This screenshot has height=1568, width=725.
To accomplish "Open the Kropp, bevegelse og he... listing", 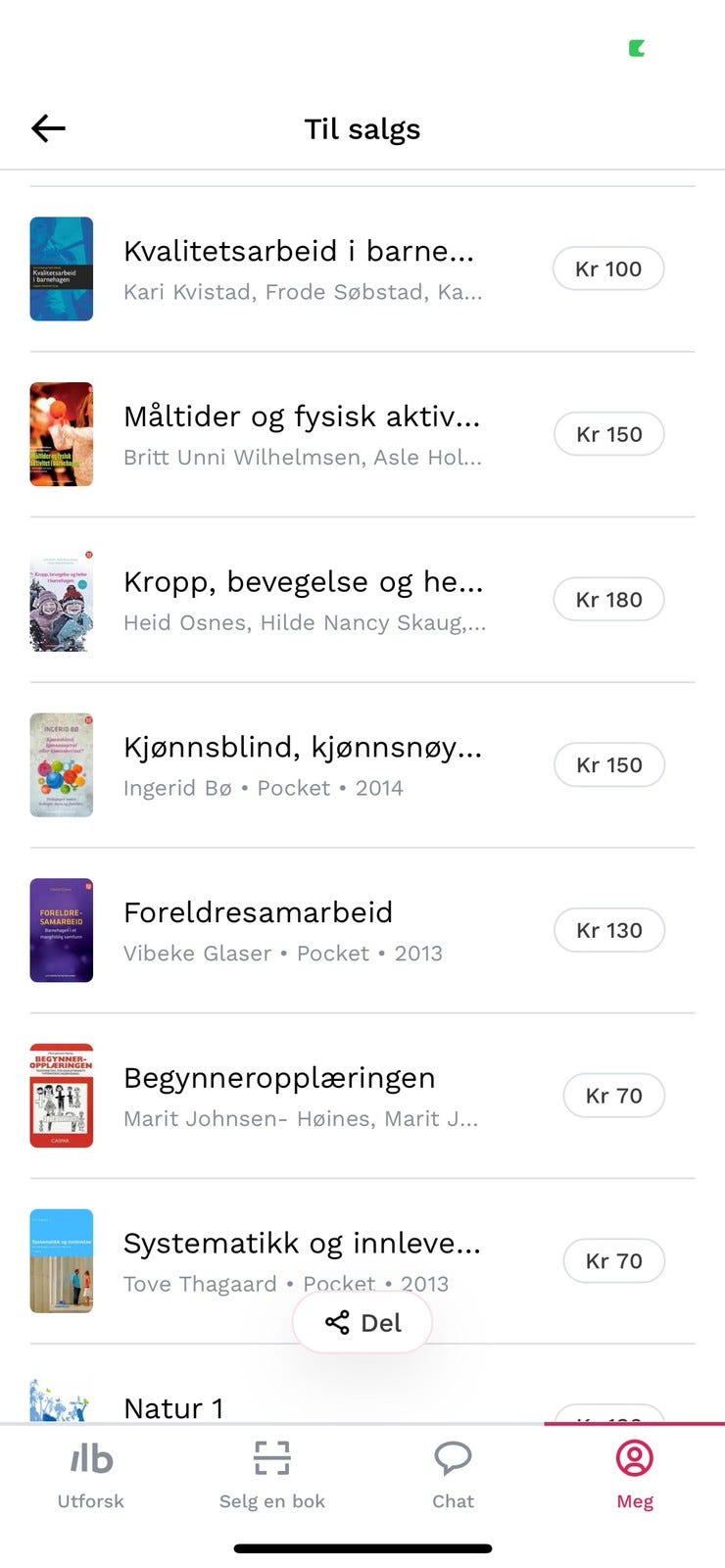I will pyautogui.click(x=362, y=600).
